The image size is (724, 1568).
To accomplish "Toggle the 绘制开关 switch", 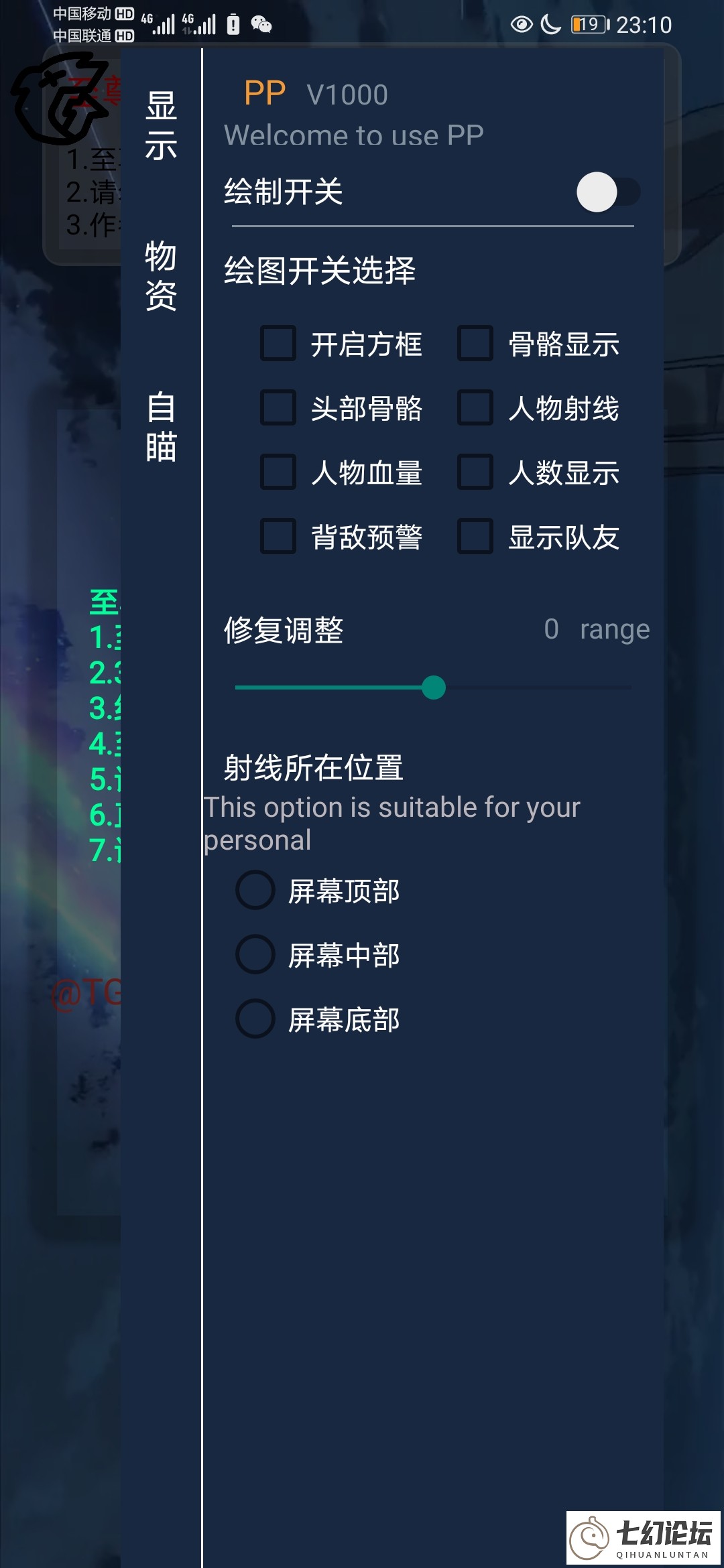I will click(607, 192).
